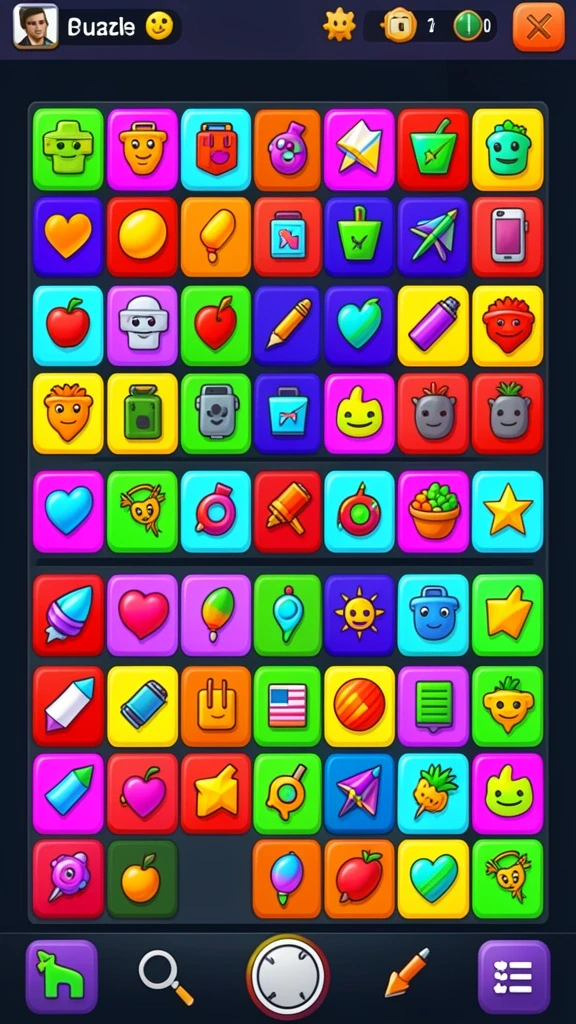Open the player profile avatar

pos(36,27)
